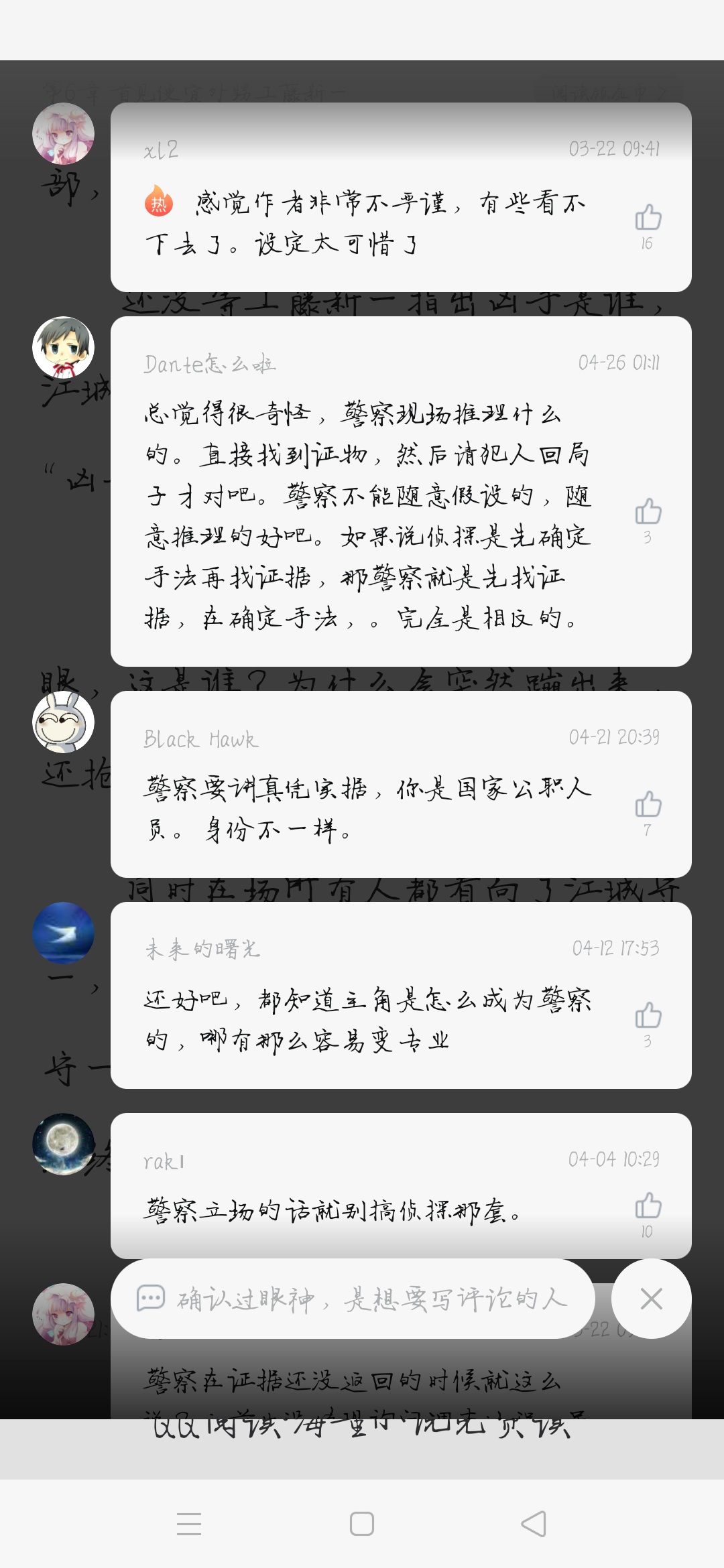Go back using the system back button
Screen dimensions: 724x1568
(534, 1524)
